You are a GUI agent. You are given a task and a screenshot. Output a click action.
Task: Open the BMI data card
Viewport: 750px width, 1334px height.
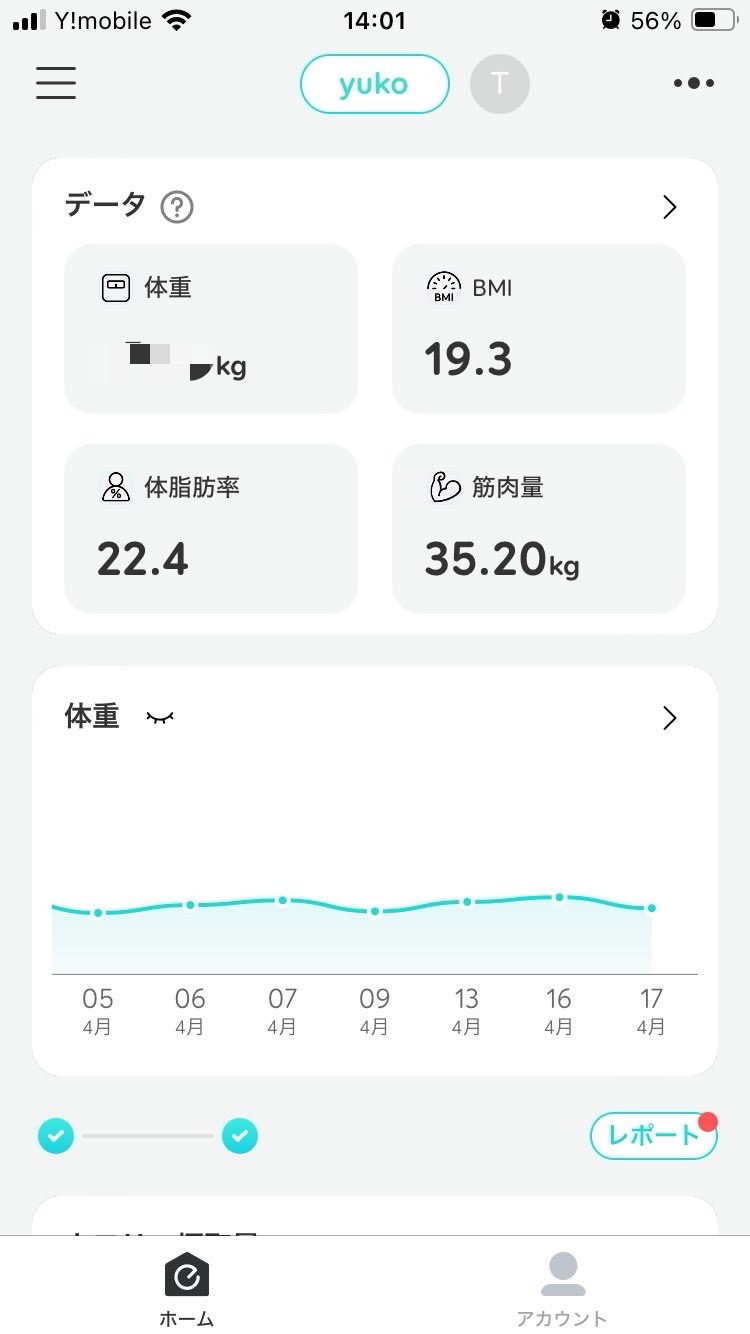point(538,329)
